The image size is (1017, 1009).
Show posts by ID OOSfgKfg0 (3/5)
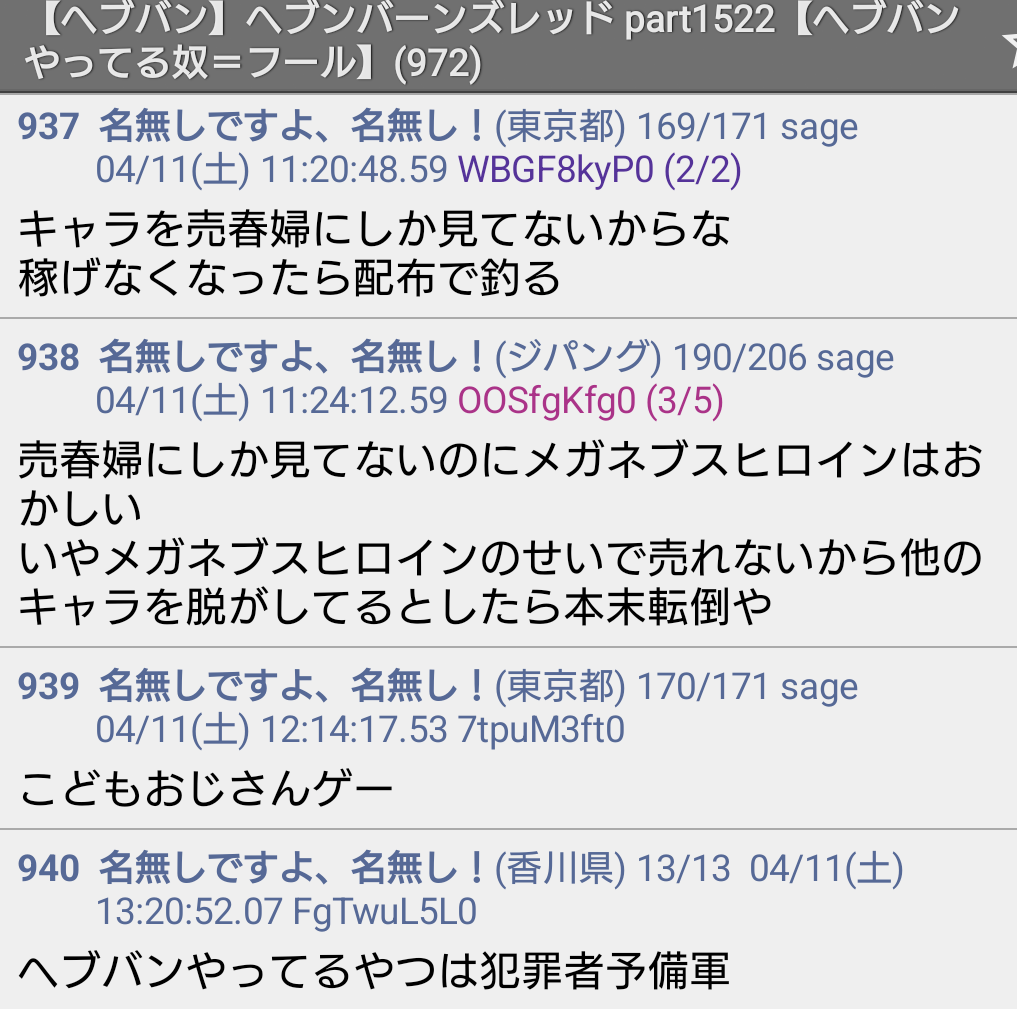point(590,401)
